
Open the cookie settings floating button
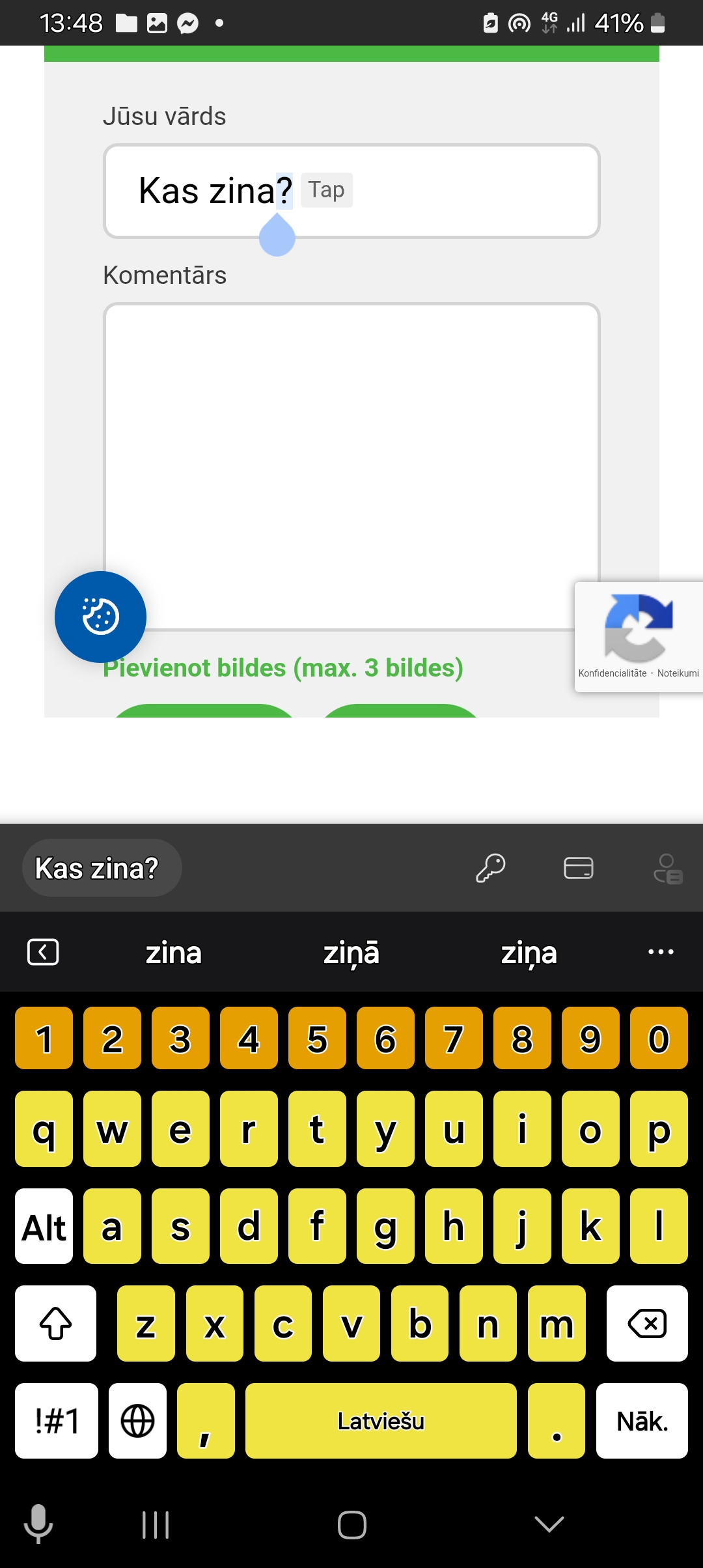click(100, 617)
